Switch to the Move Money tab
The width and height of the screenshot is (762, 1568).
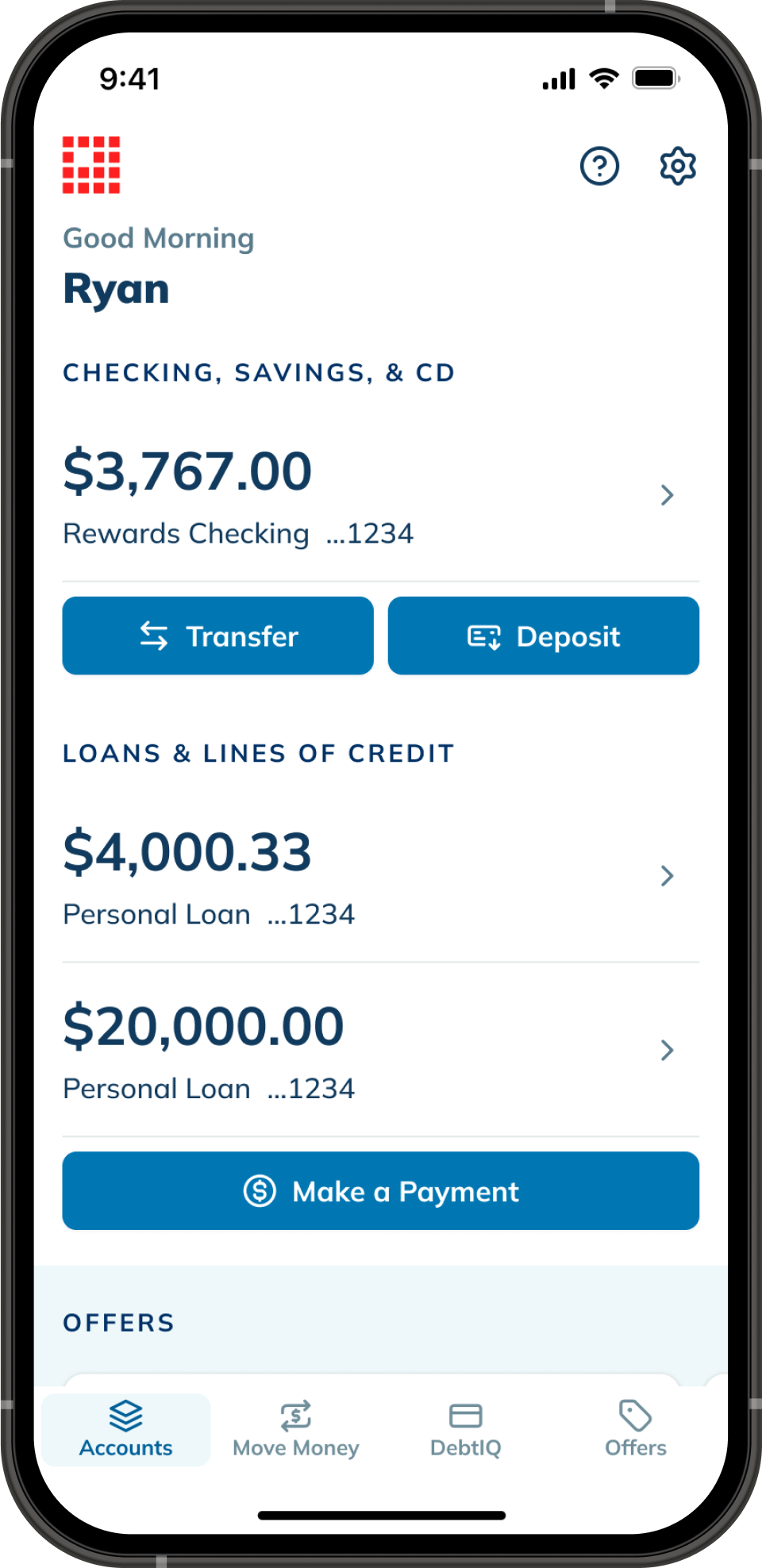pos(296,1429)
